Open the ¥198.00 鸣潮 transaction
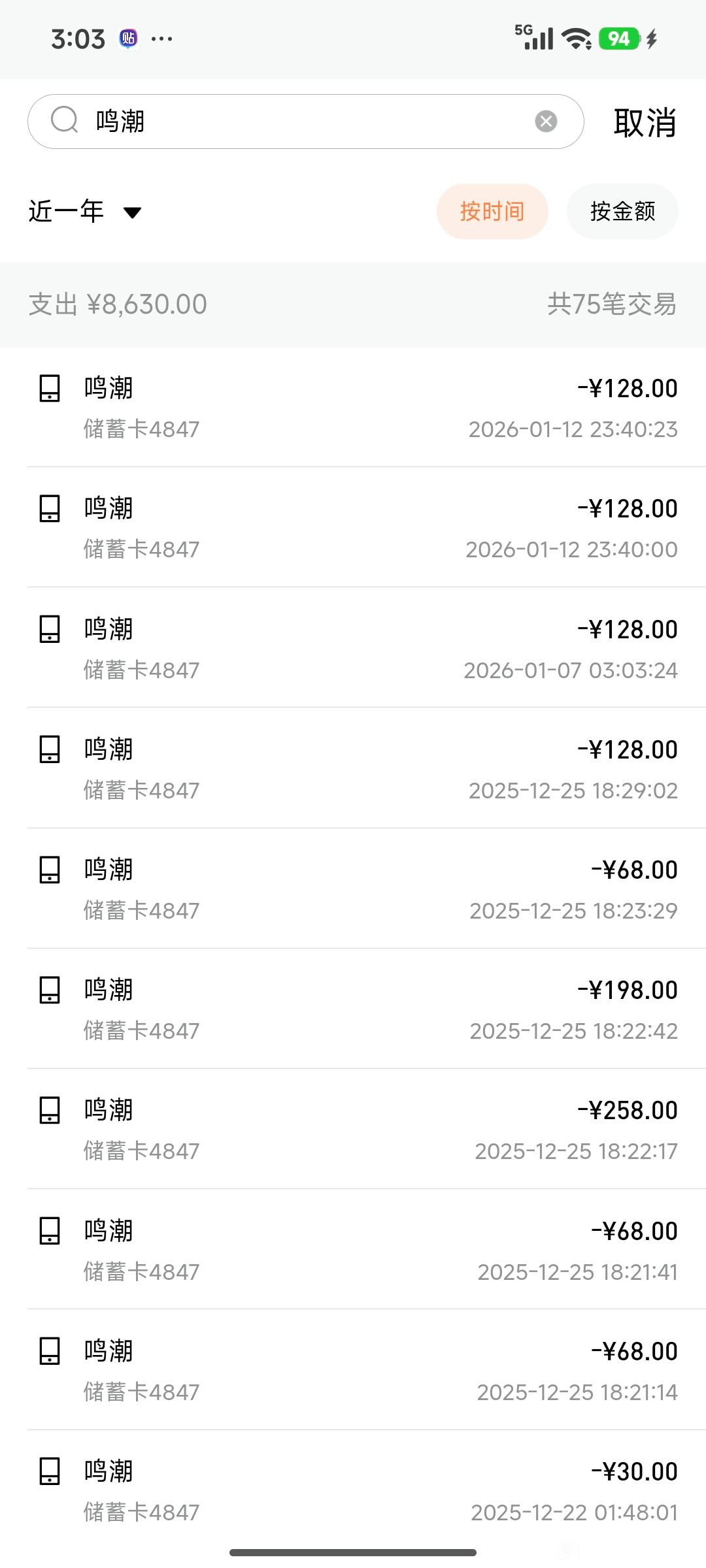The height and width of the screenshot is (1568, 706). tap(353, 1009)
